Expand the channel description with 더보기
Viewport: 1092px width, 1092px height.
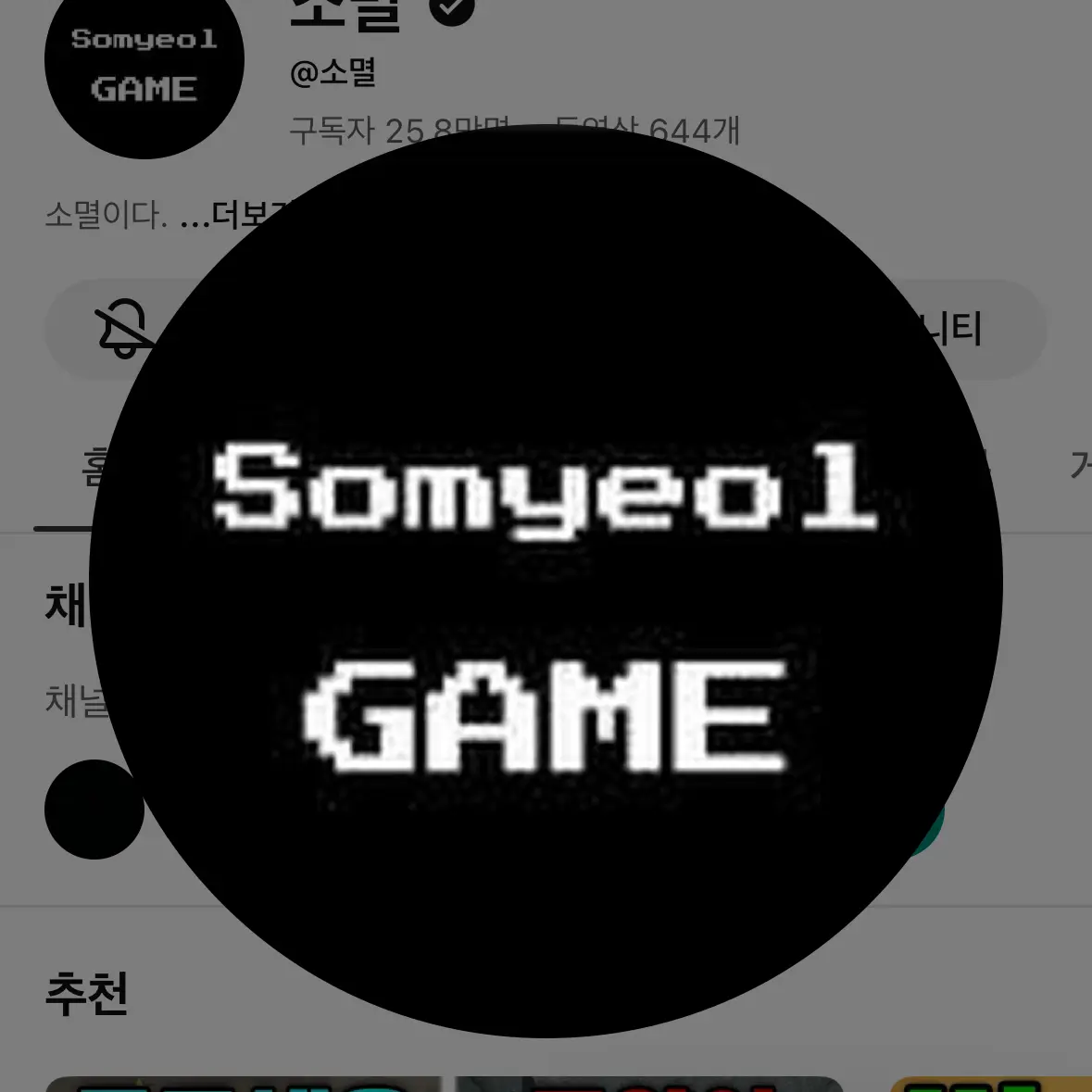(243, 215)
